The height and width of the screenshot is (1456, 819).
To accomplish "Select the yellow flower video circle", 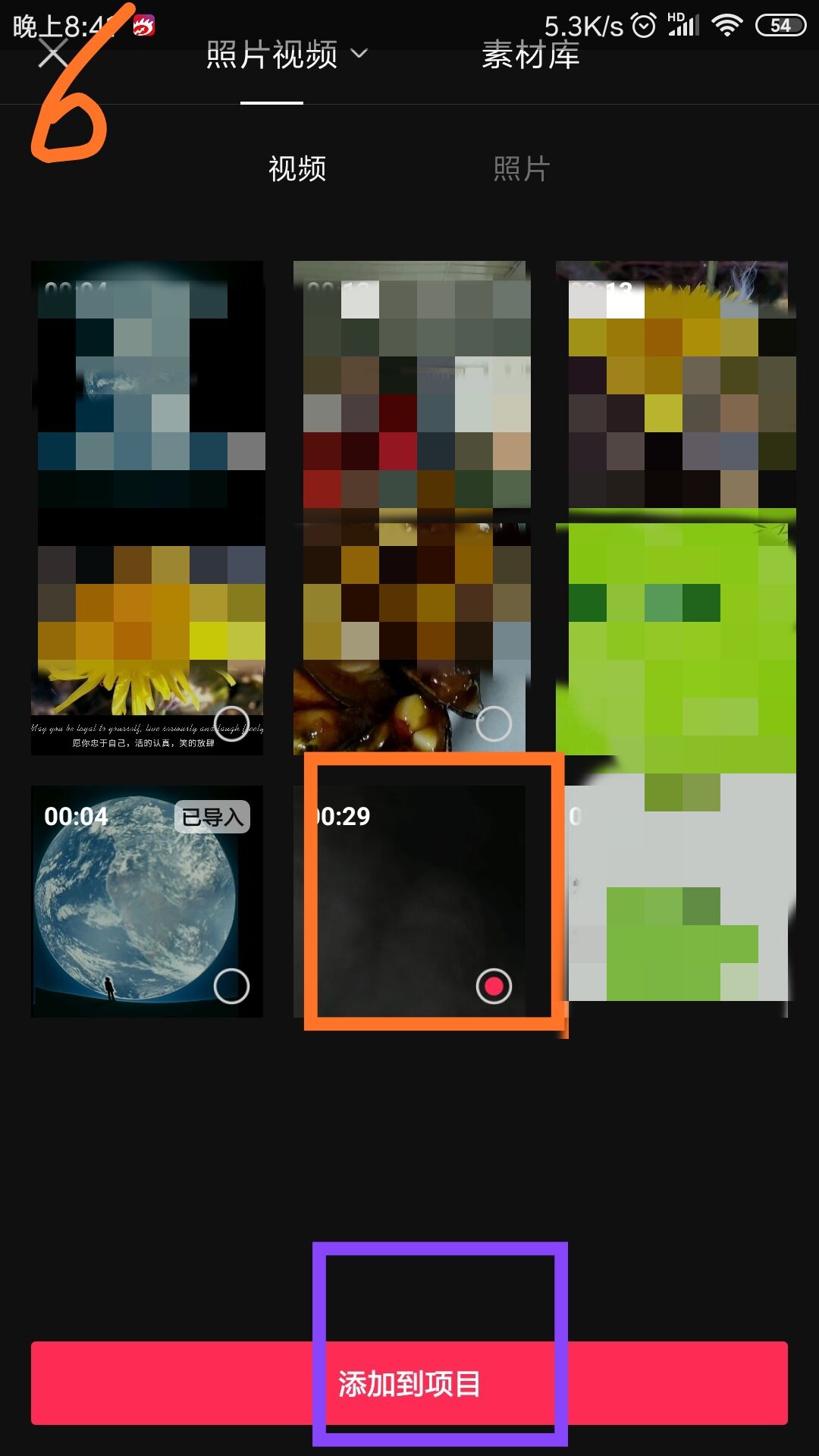I will click(x=231, y=723).
